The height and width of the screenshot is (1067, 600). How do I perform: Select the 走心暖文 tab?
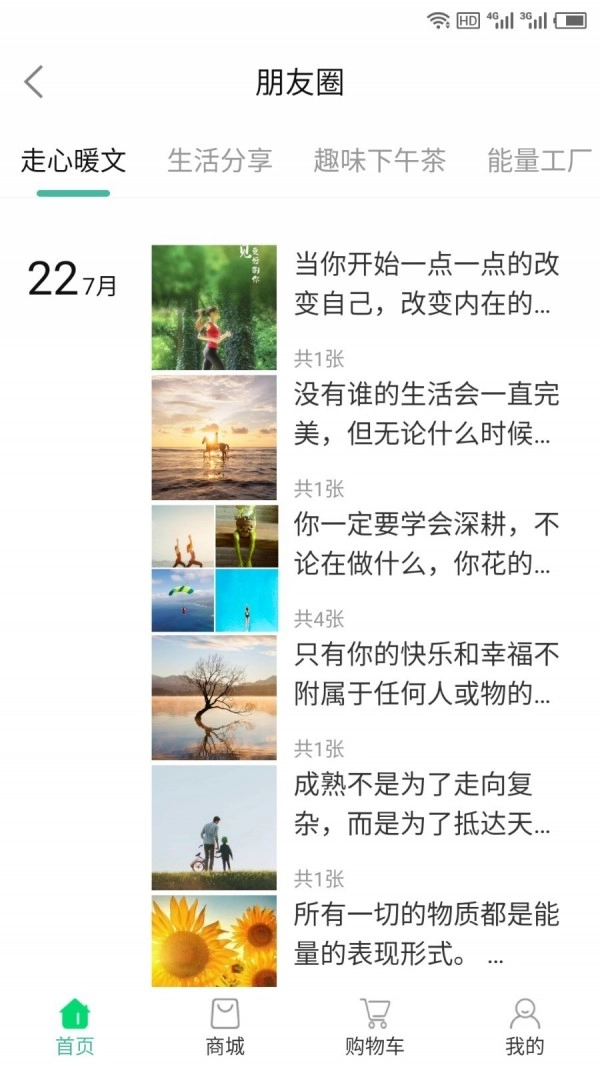coord(73,161)
